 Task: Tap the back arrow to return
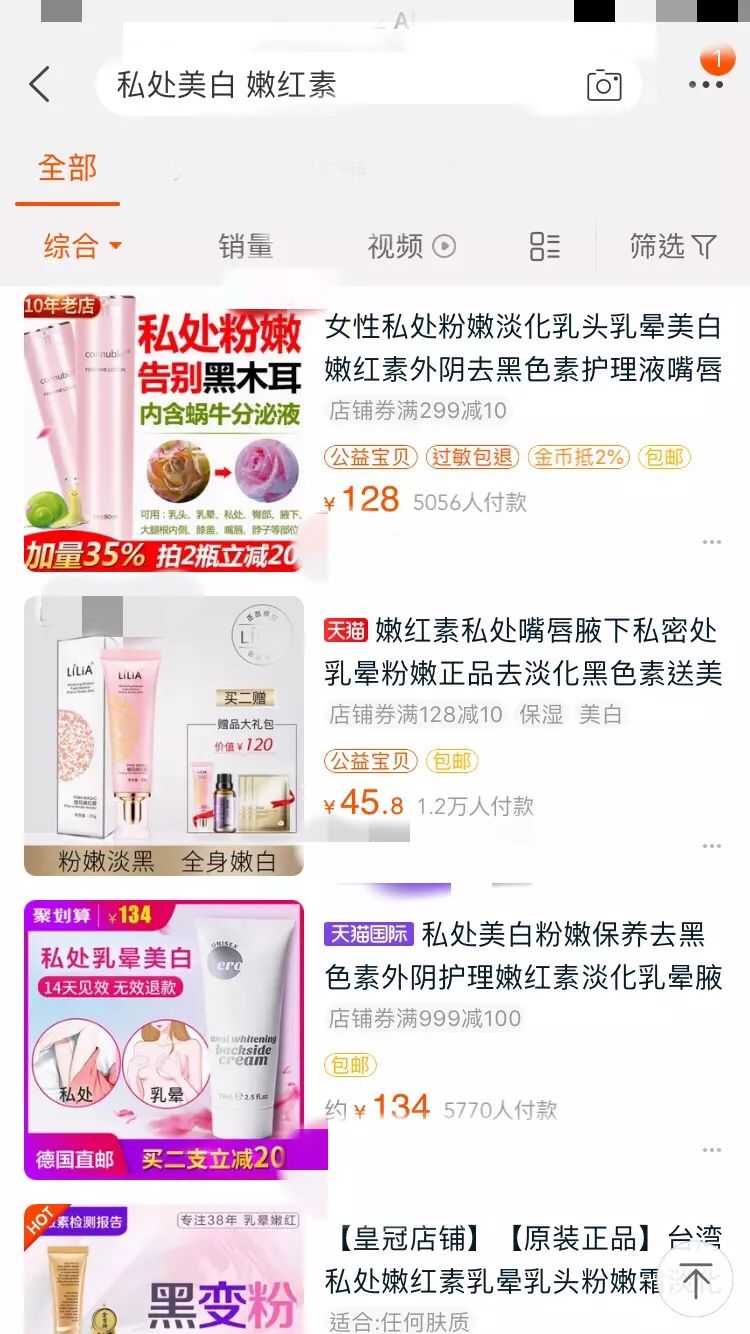pos(40,85)
